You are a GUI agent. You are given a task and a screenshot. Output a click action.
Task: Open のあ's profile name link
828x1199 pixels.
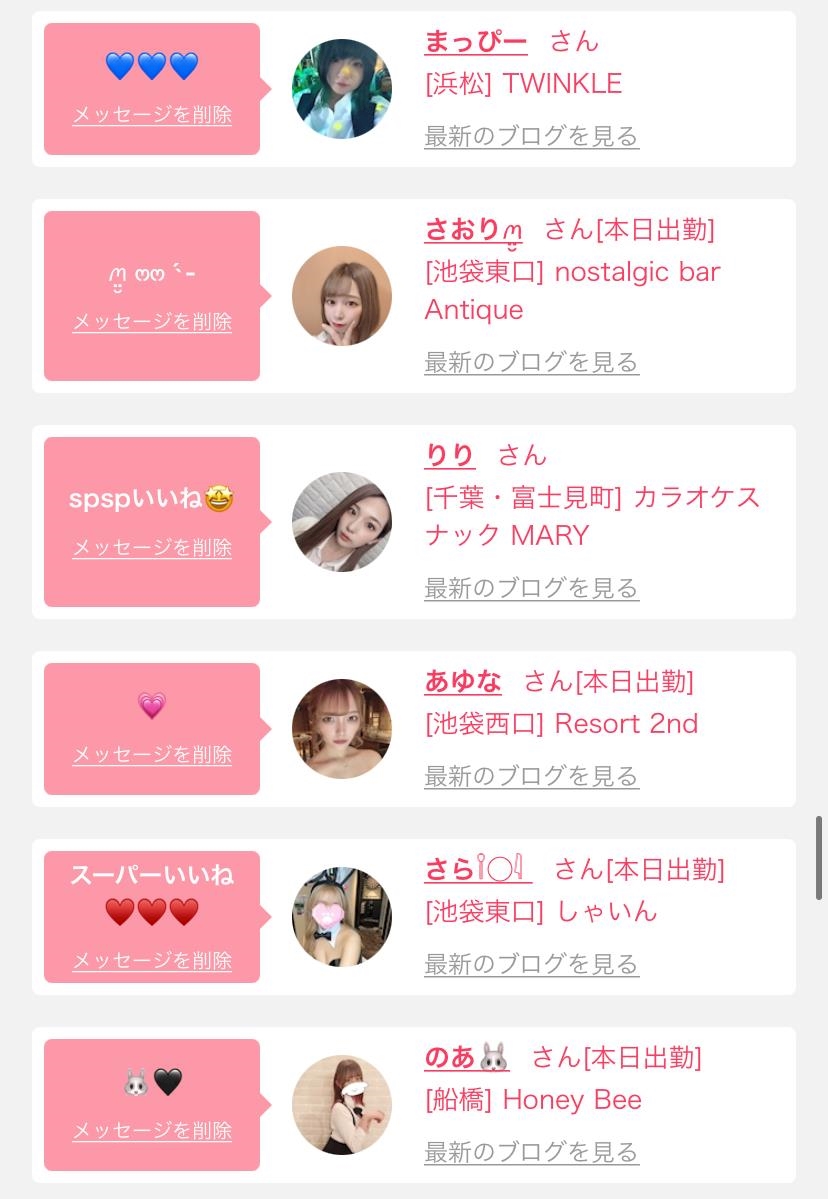point(466,1058)
